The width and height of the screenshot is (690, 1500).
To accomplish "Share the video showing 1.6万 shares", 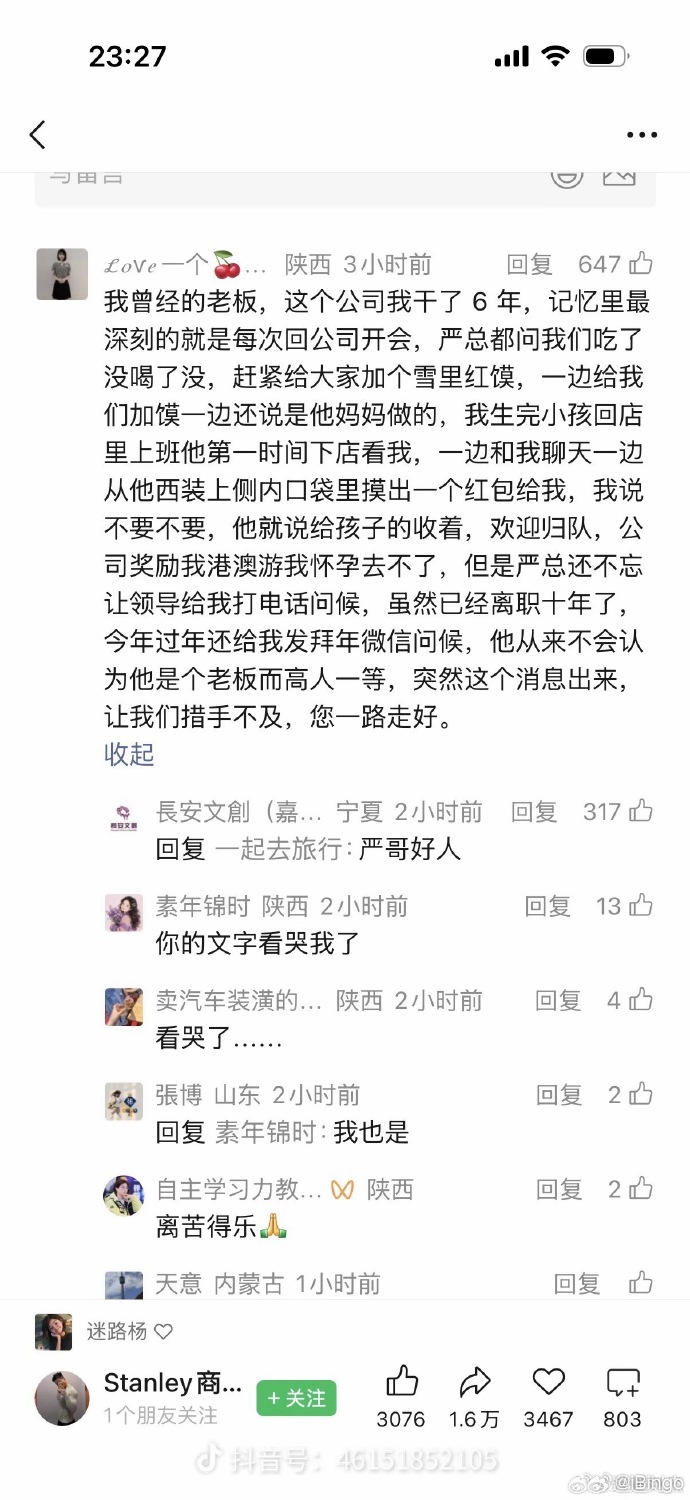I will (475, 1382).
